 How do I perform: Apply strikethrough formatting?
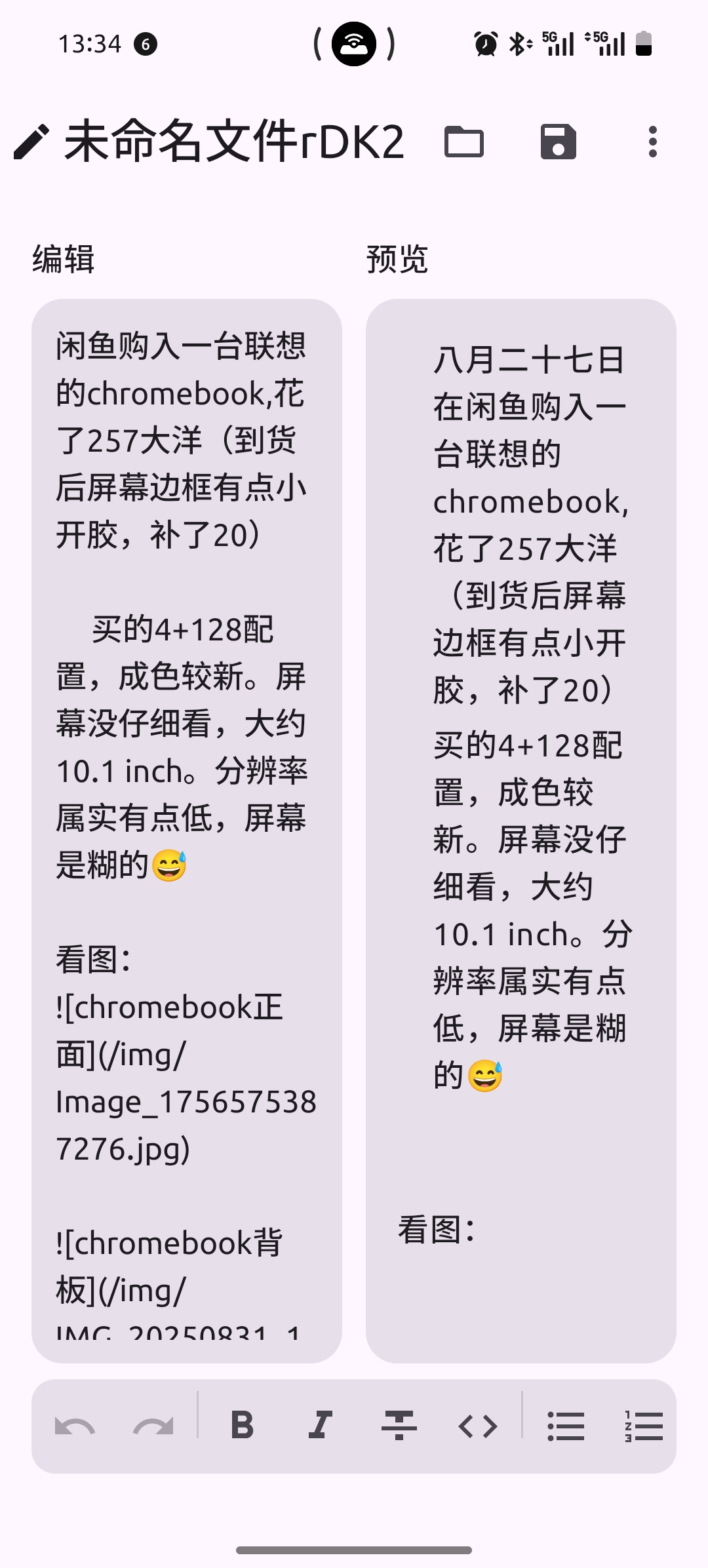coord(399,1426)
